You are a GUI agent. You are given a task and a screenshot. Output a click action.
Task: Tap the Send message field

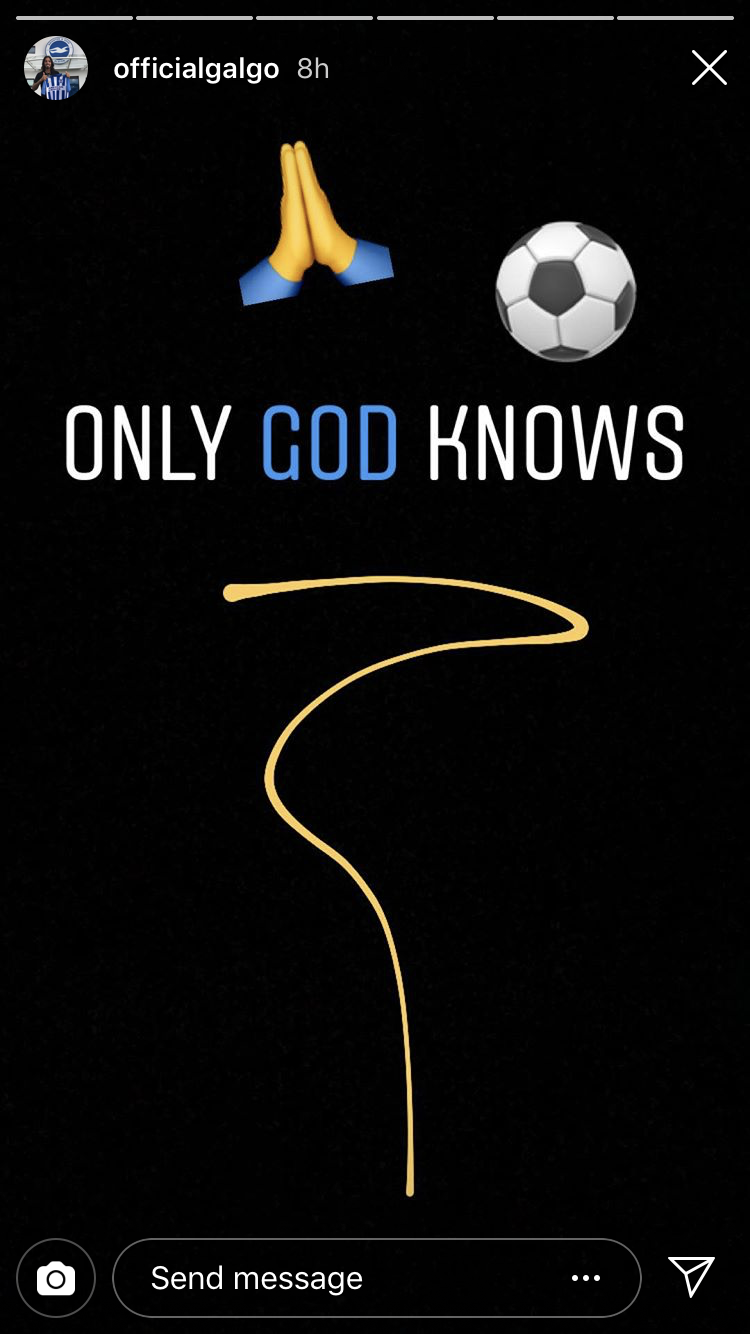[x=376, y=1277]
